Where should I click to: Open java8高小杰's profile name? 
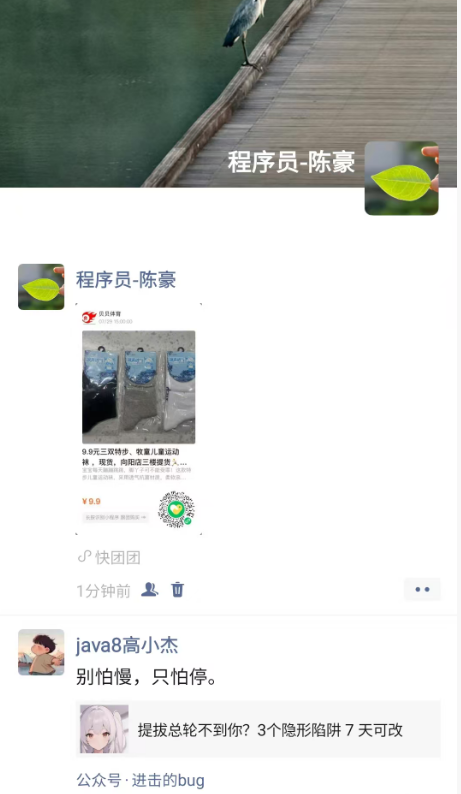click(127, 645)
